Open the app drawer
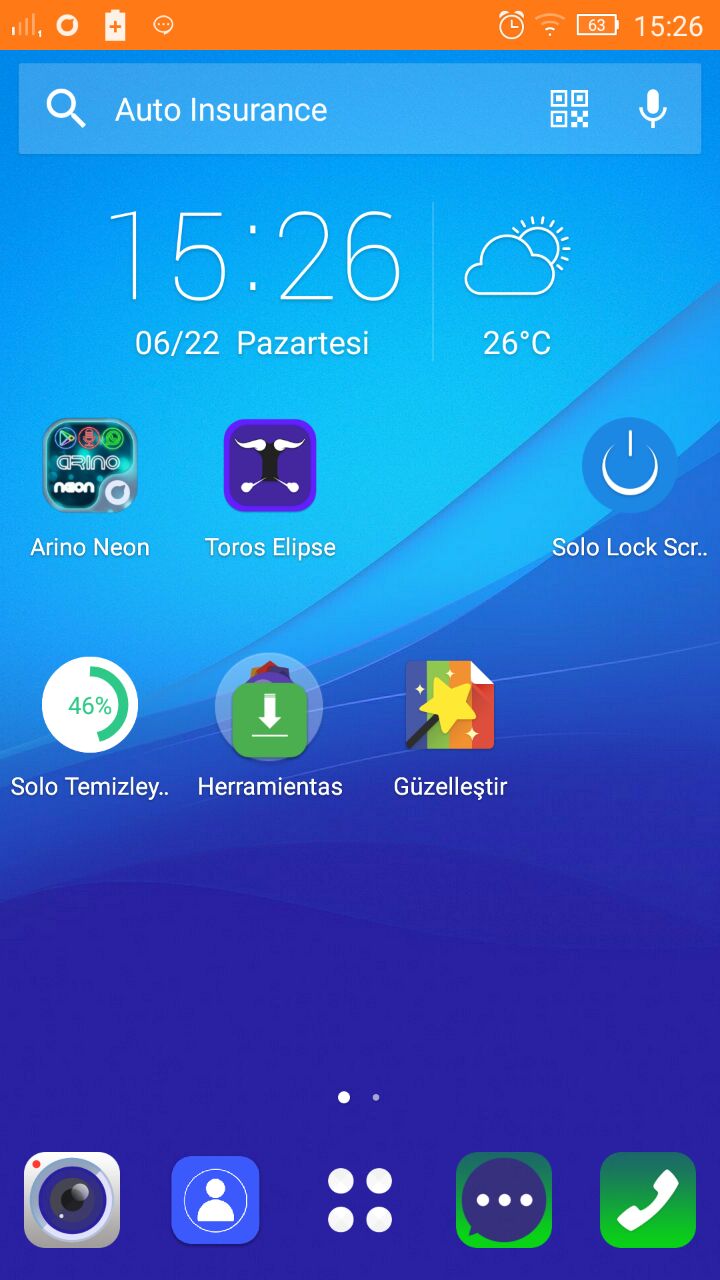Screen dimensions: 720x1280 tap(360, 1199)
